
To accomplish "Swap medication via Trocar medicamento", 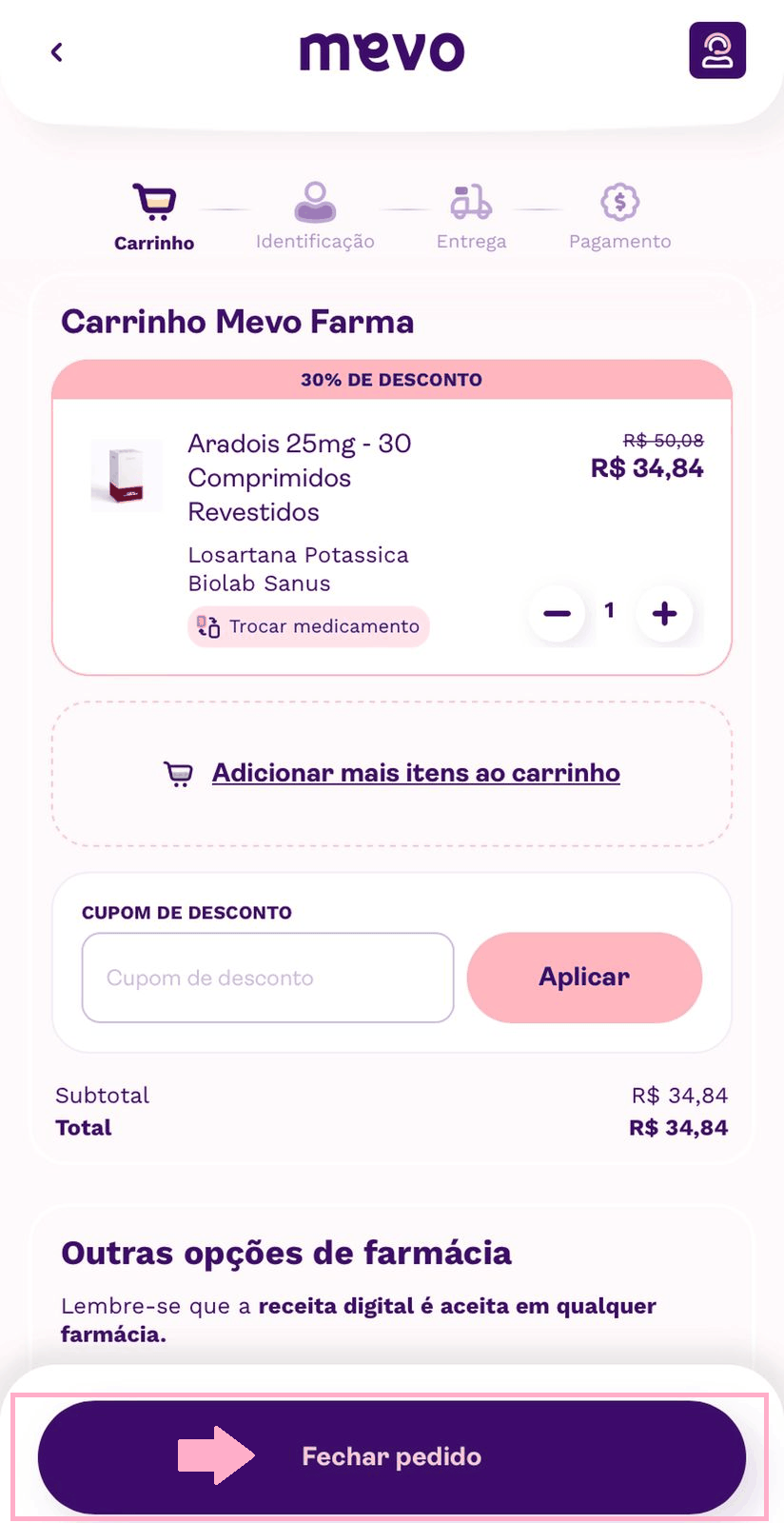I will (x=309, y=626).
